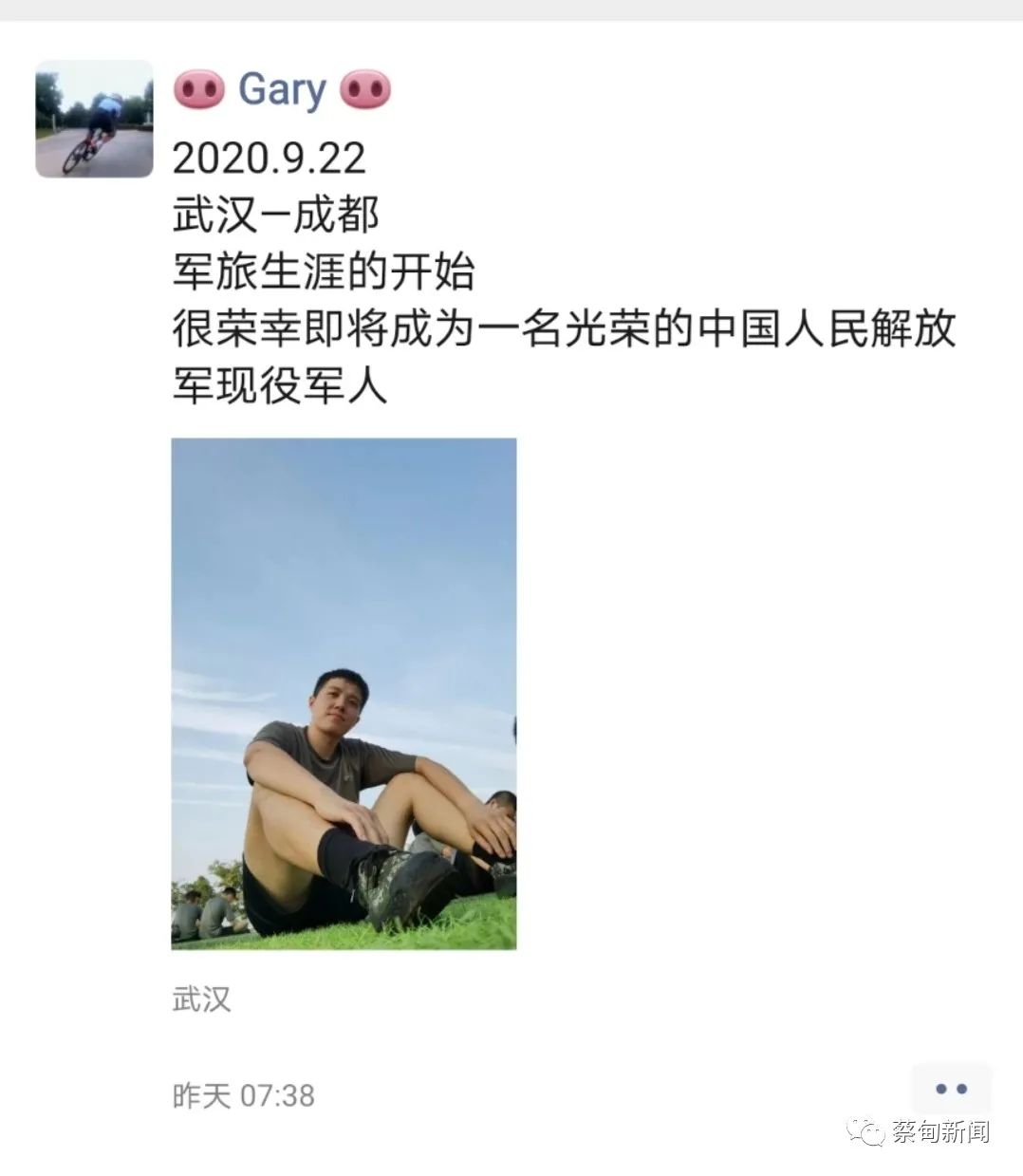Open Gary's profile avatar
This screenshot has height=1176, width=1023.
coord(94,120)
